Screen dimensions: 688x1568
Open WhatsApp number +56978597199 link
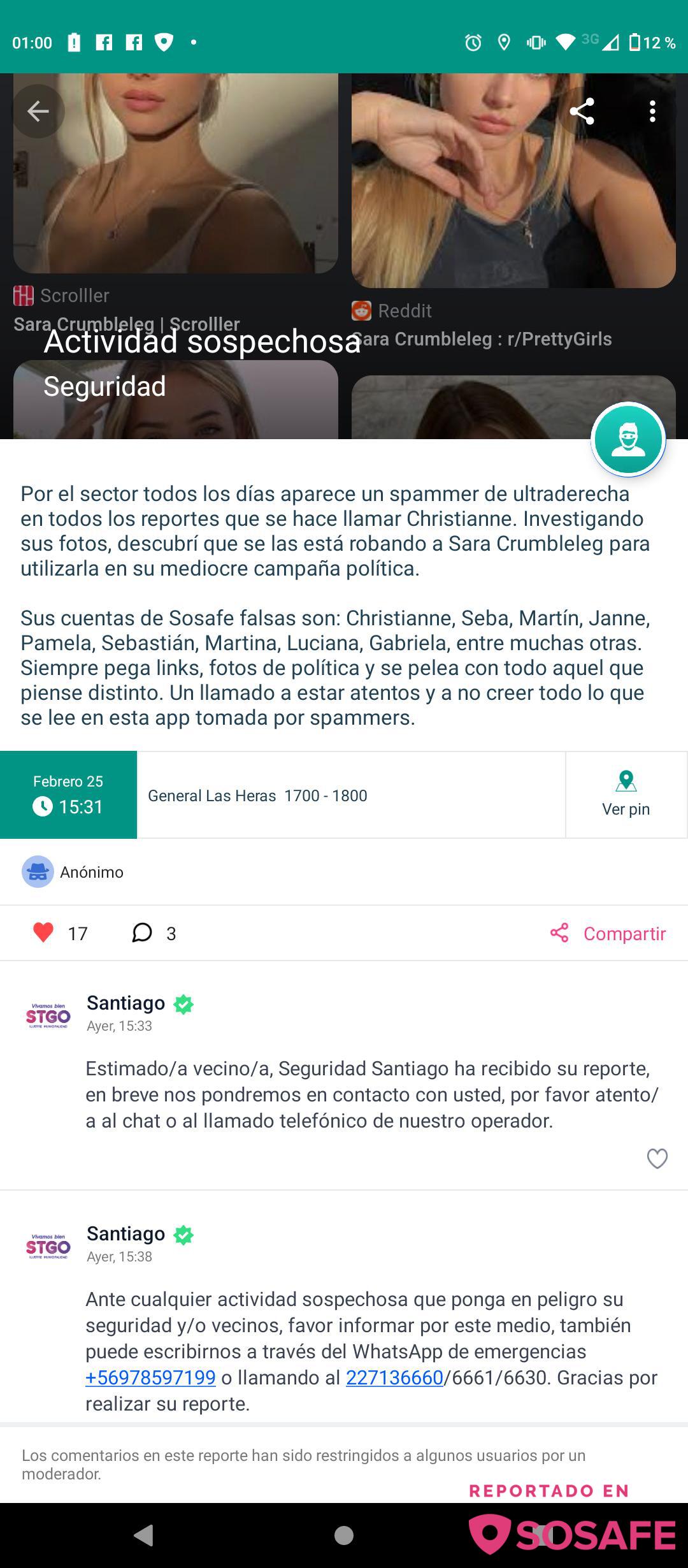tap(150, 1377)
